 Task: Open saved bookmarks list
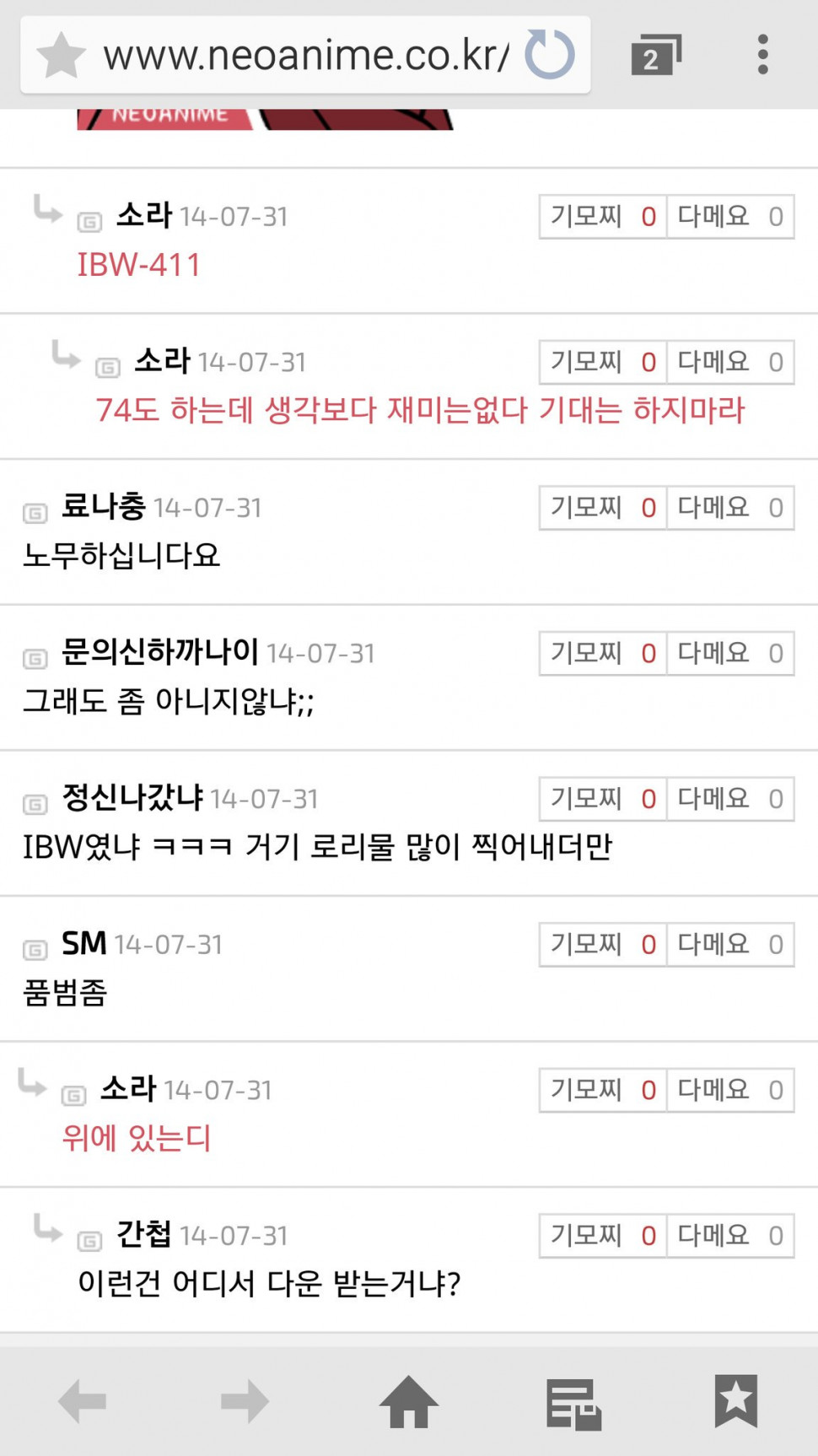(735, 1400)
